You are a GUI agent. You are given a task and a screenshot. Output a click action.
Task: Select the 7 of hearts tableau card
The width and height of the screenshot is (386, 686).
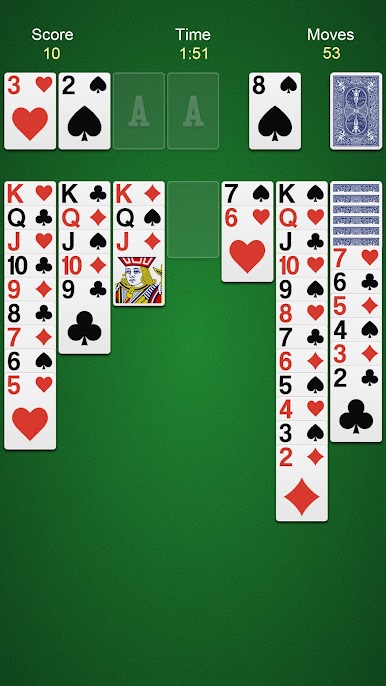pyautogui.click(x=356, y=258)
